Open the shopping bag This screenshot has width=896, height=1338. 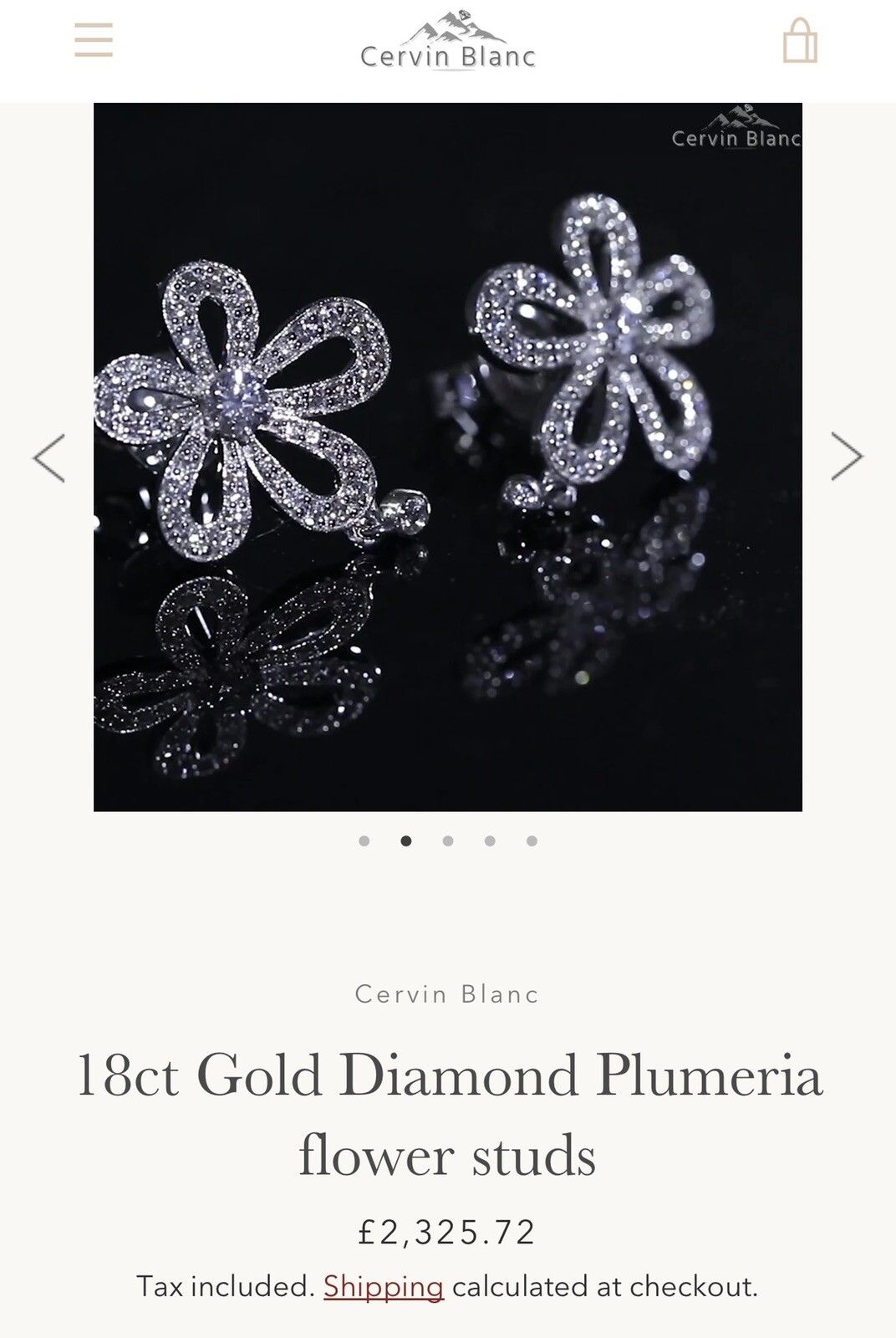click(800, 42)
